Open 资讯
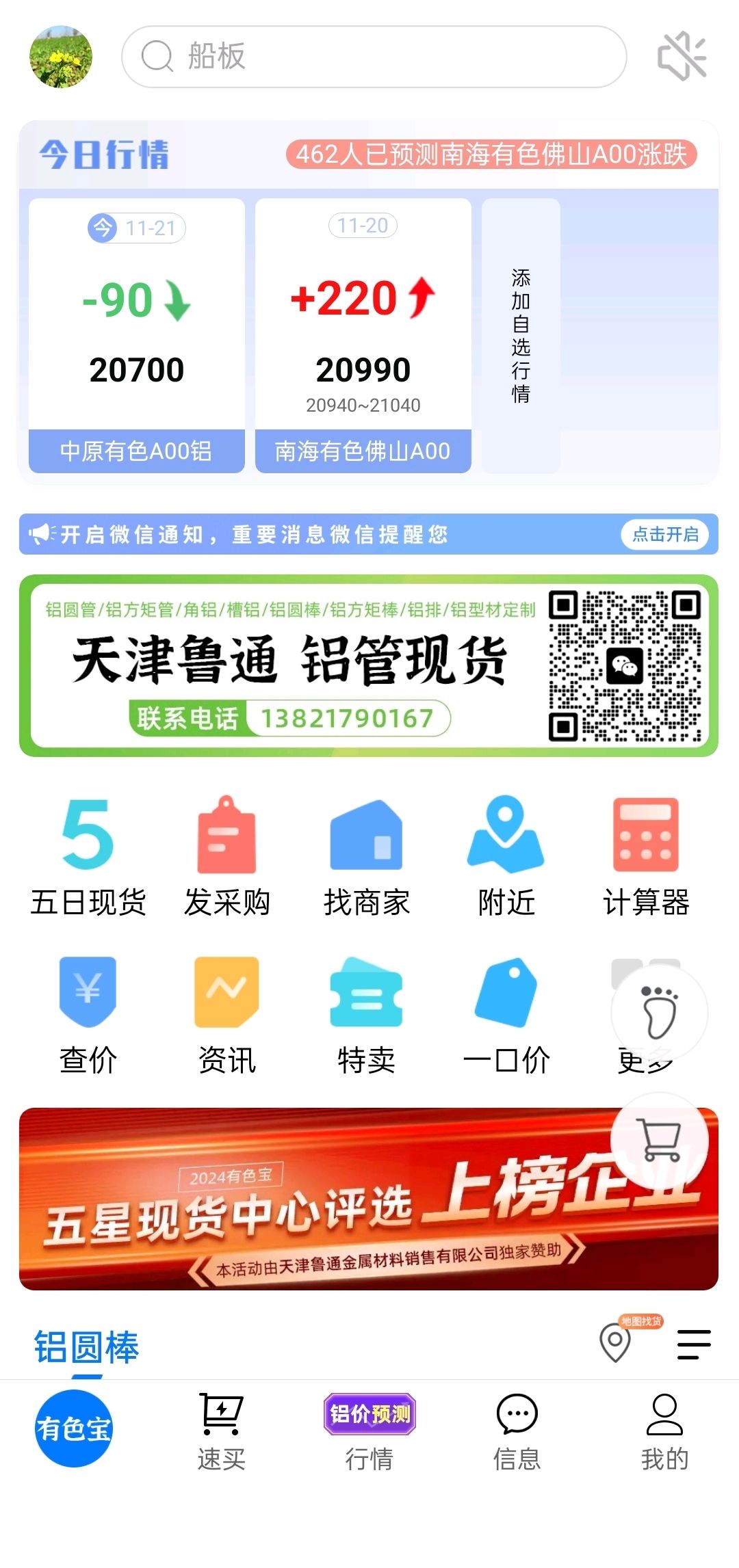Viewport: 739px width, 1568px height. pyautogui.click(x=227, y=1016)
